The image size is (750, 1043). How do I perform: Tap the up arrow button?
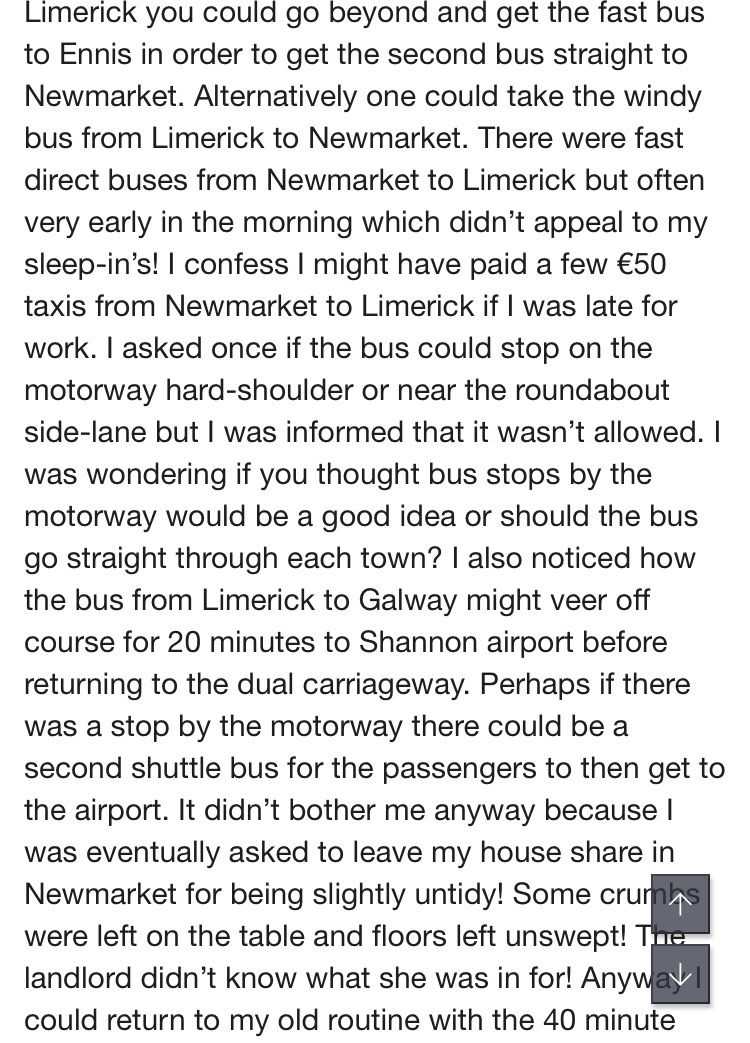click(x=680, y=904)
